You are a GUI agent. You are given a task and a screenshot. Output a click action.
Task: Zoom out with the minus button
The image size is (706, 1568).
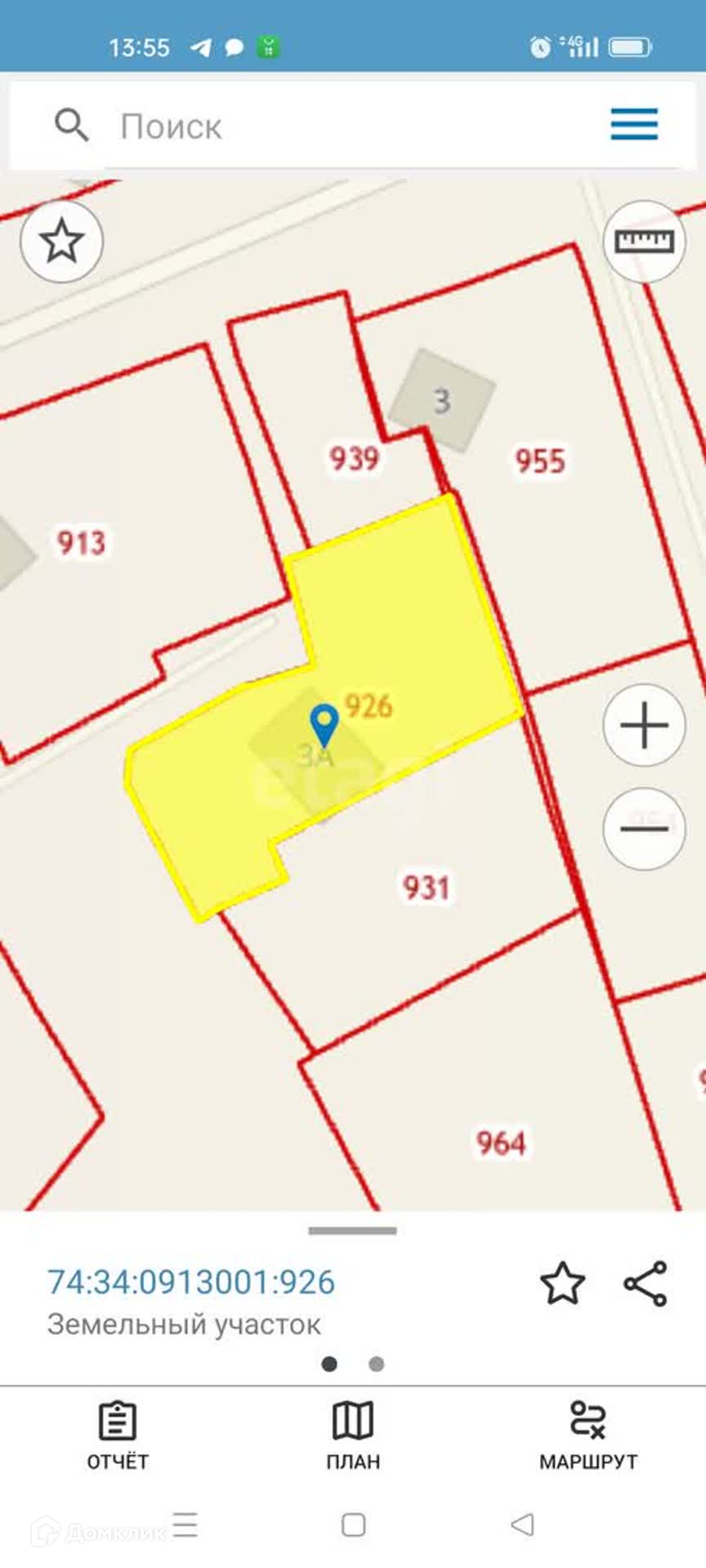644,828
